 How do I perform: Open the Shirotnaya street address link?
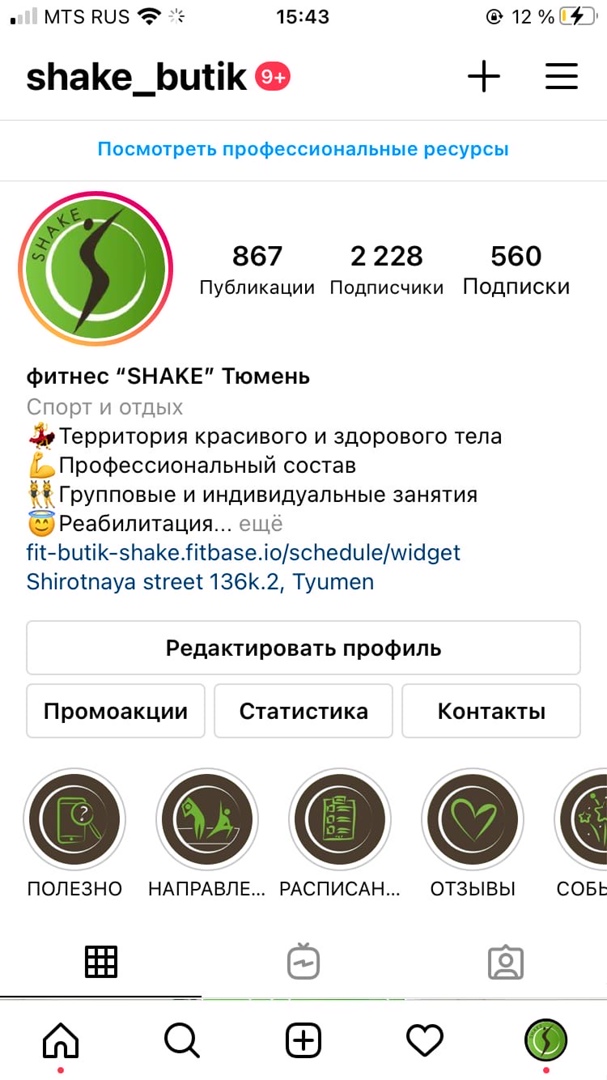point(200,581)
